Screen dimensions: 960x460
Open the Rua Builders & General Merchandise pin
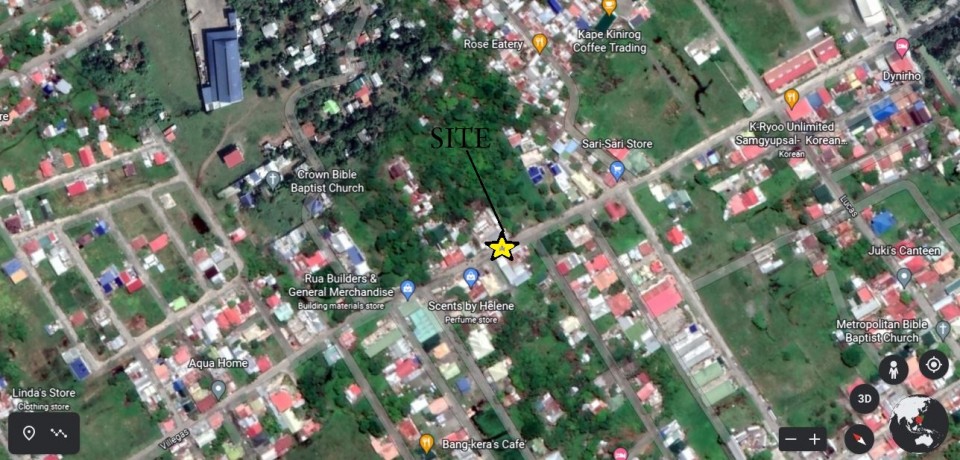pos(407,290)
